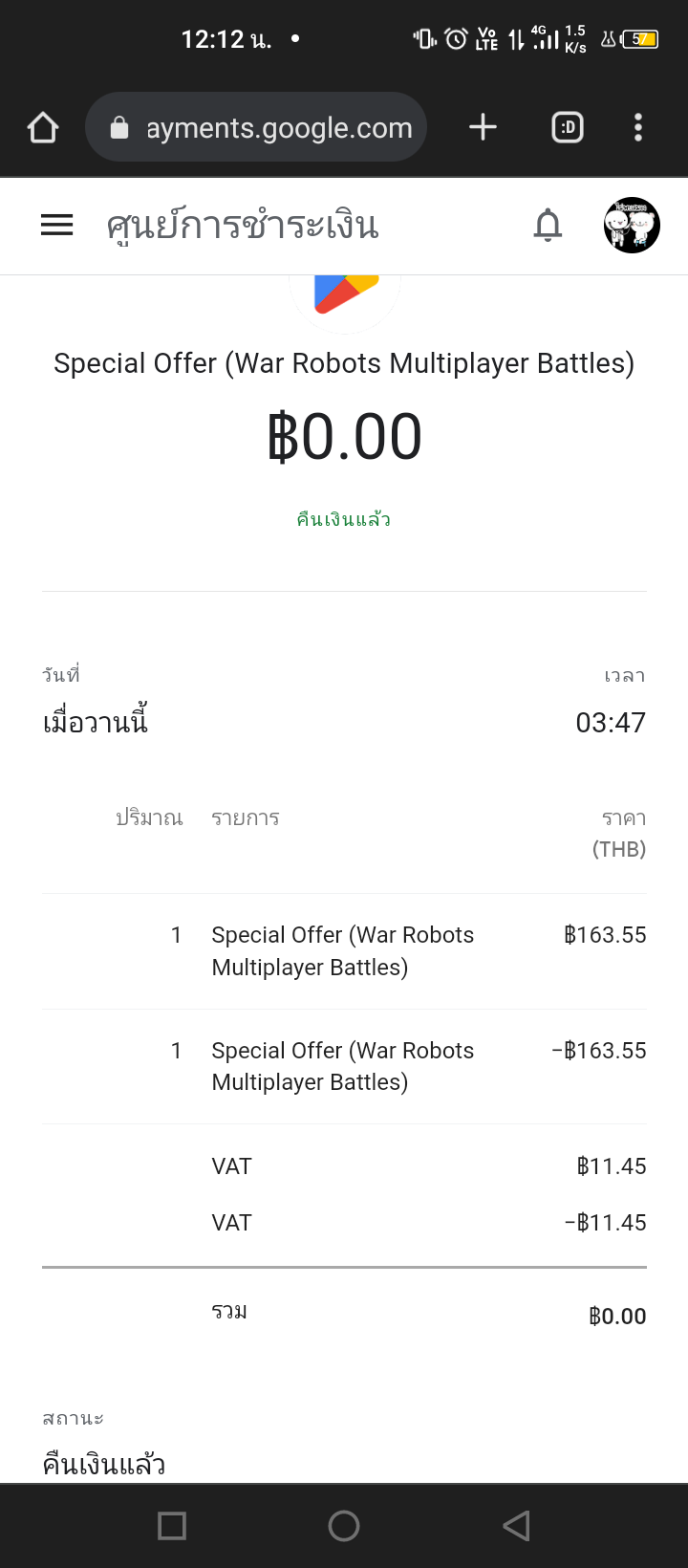Open the browser tab switcher

tap(568, 127)
